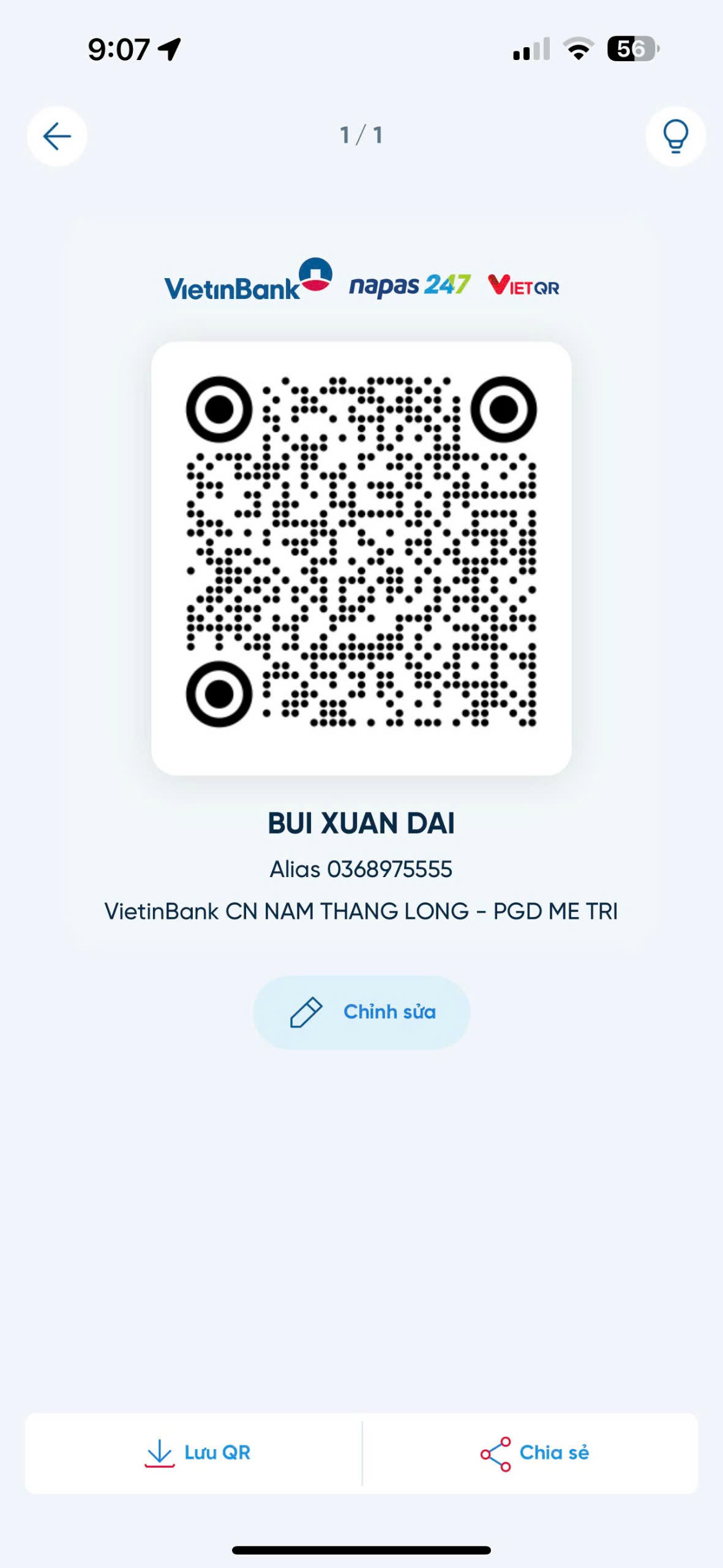This screenshot has width=723, height=1568.
Task: Share the QR via Chia sẻ
Action: tap(530, 1453)
